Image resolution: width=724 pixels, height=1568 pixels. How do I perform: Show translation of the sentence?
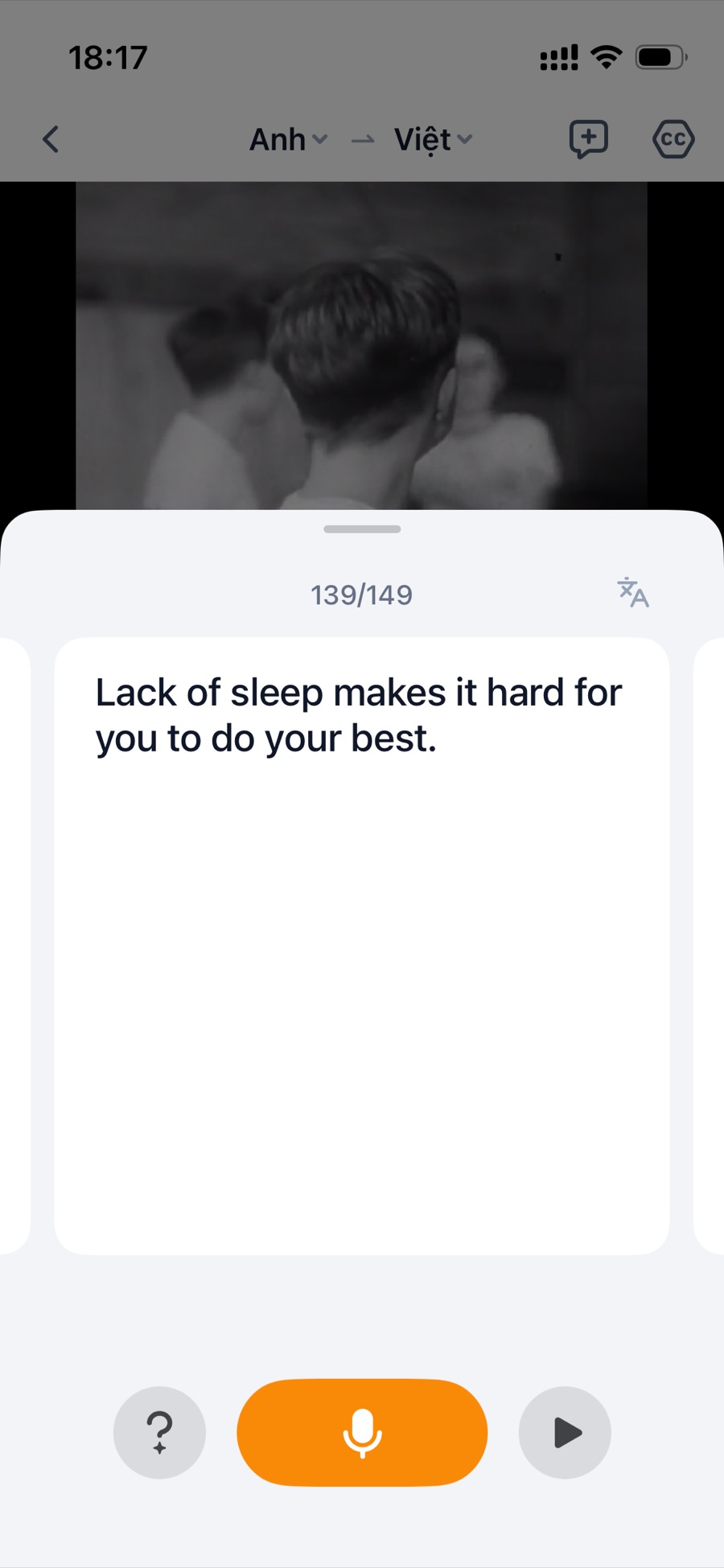[x=633, y=593]
